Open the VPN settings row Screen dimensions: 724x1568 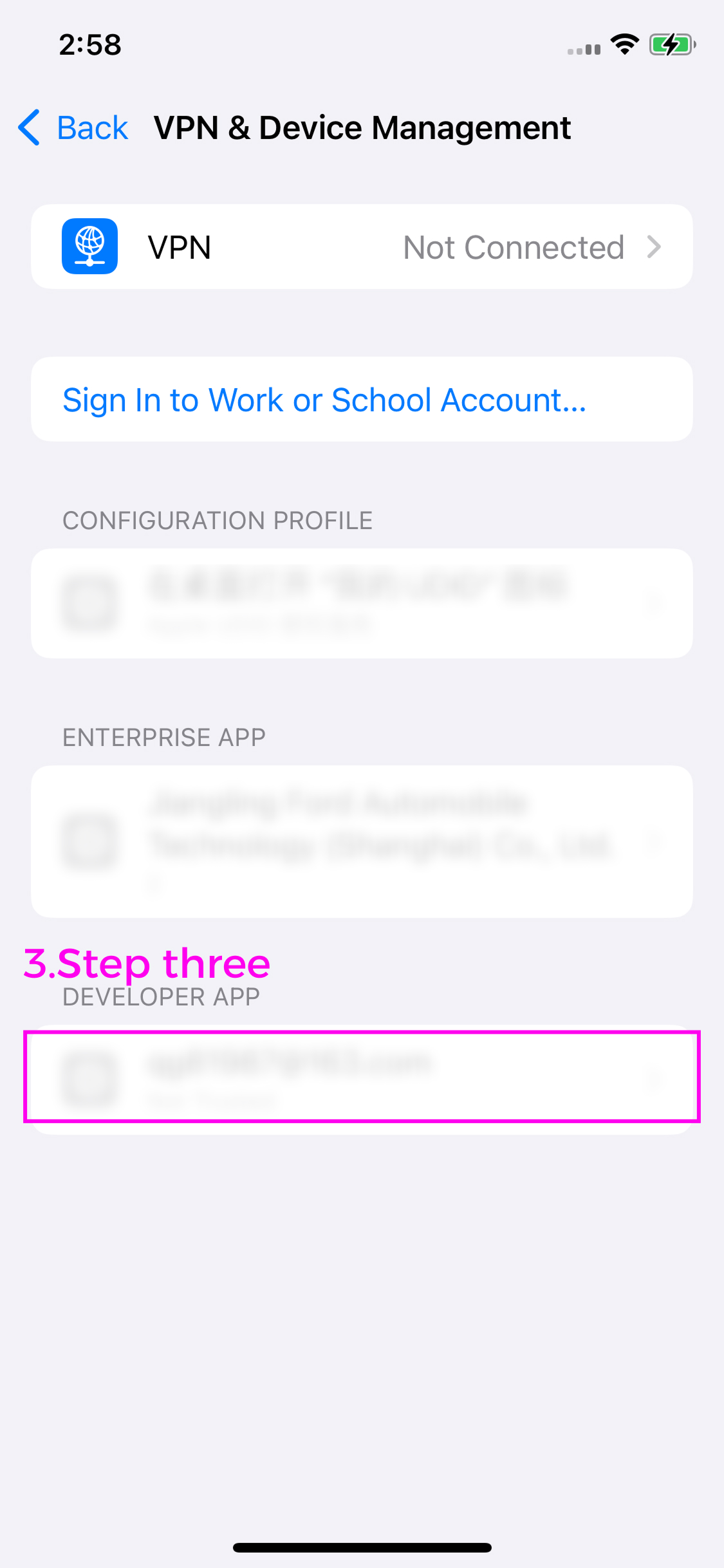(x=362, y=247)
